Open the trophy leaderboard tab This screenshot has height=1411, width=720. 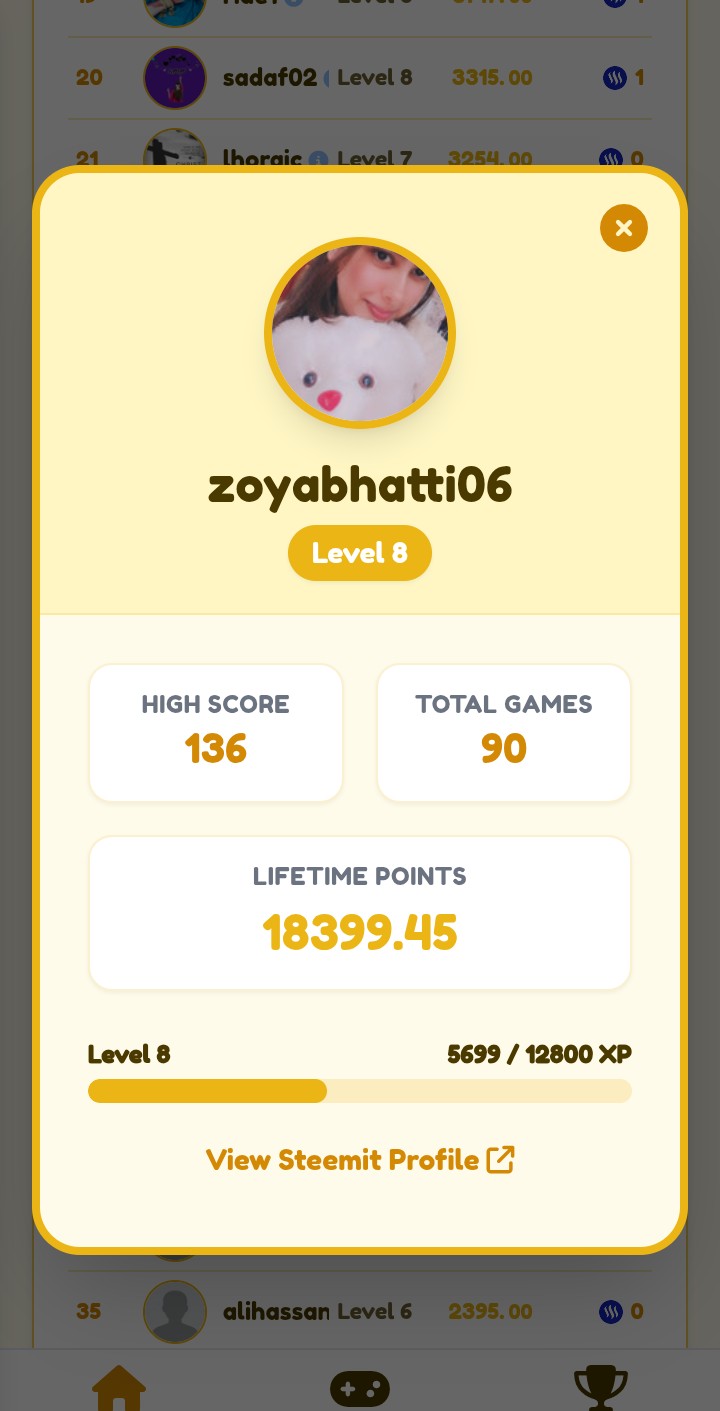pyautogui.click(x=600, y=1389)
